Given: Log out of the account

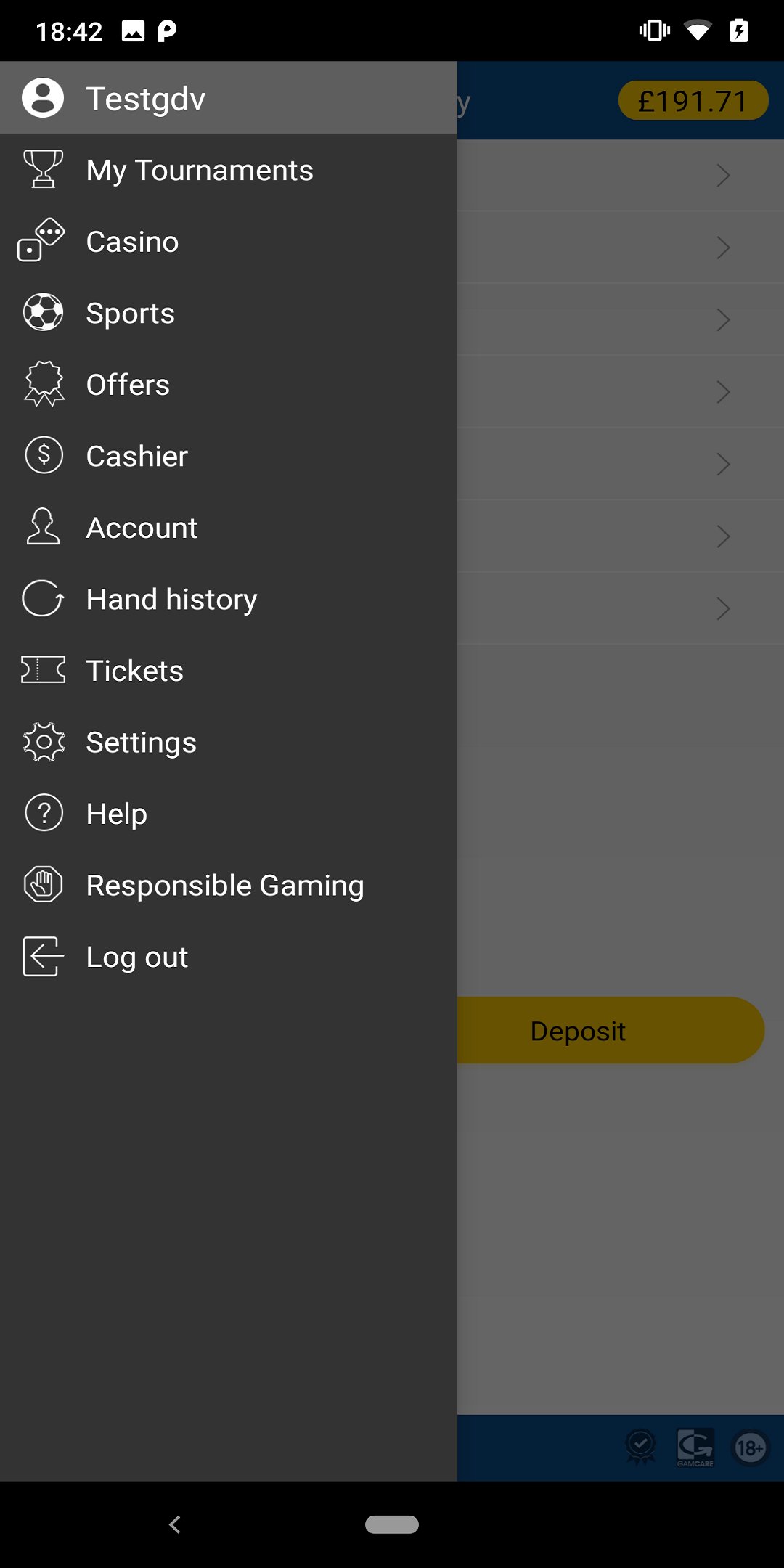Looking at the screenshot, I should pos(136,957).
